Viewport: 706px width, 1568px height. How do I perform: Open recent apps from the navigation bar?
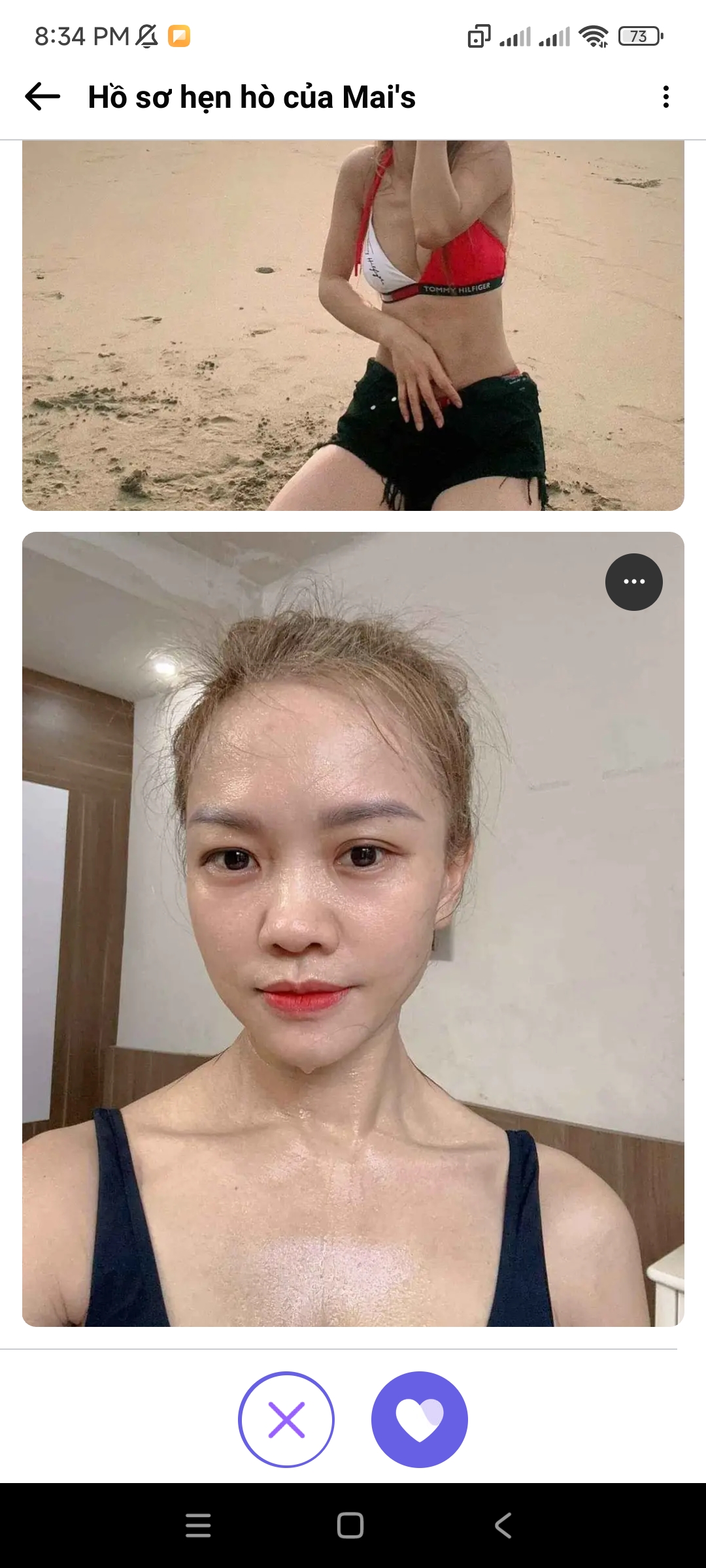(198, 1525)
